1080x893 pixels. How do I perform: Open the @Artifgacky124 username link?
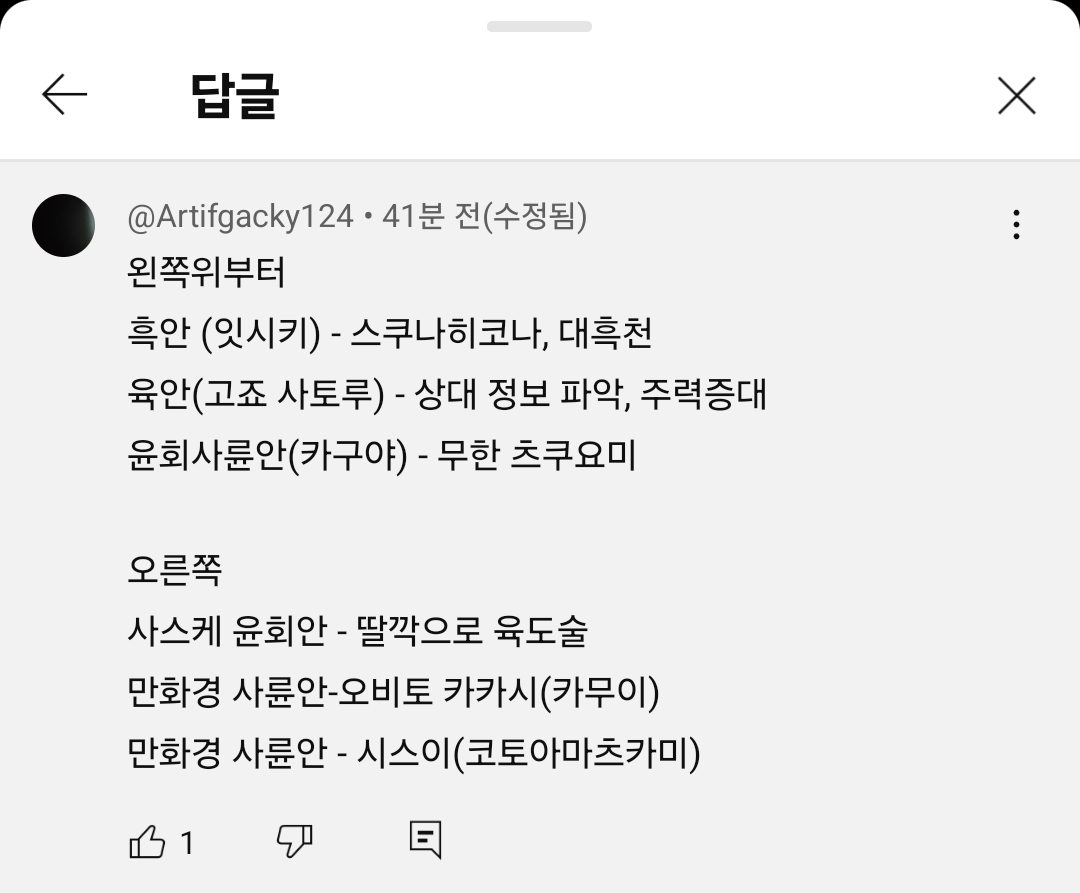click(240, 216)
